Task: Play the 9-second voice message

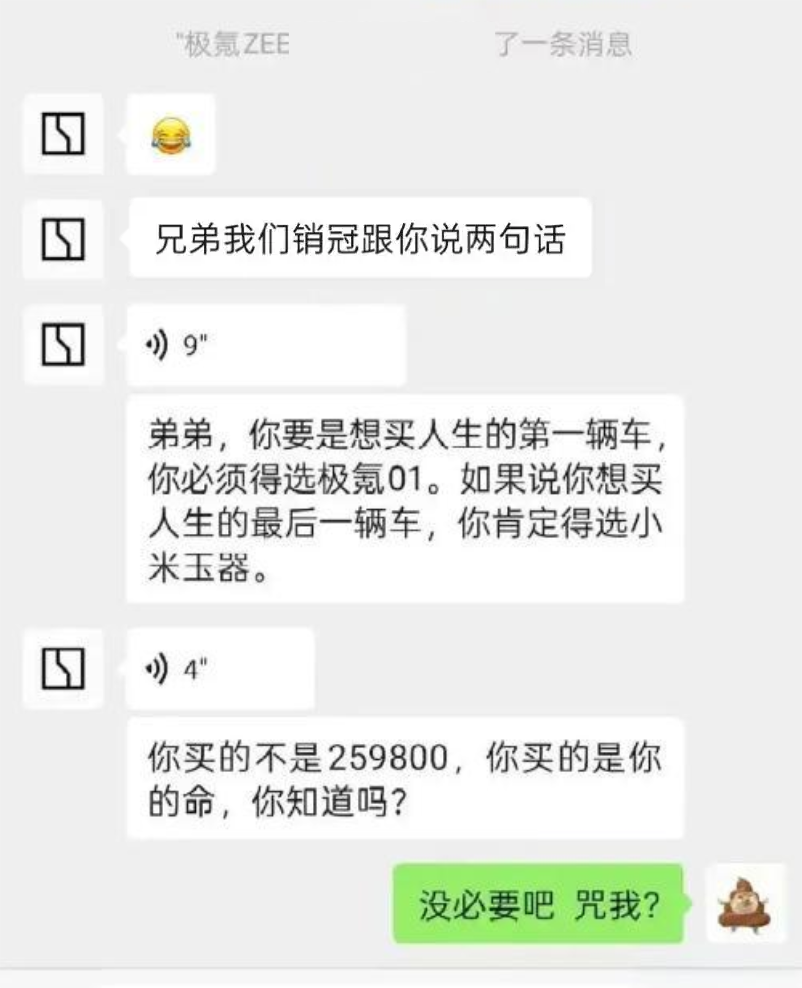Action: tap(264, 346)
